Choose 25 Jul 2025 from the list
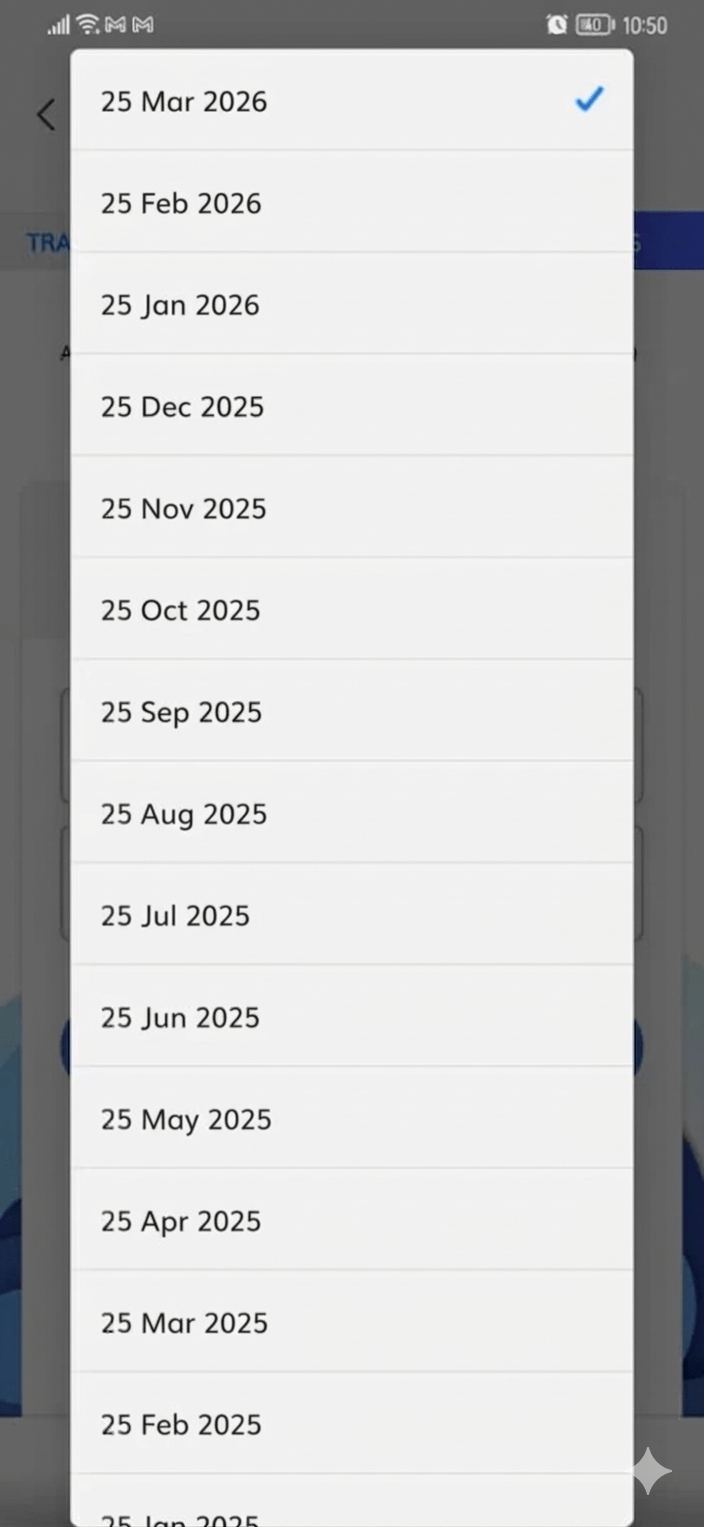 click(350, 915)
